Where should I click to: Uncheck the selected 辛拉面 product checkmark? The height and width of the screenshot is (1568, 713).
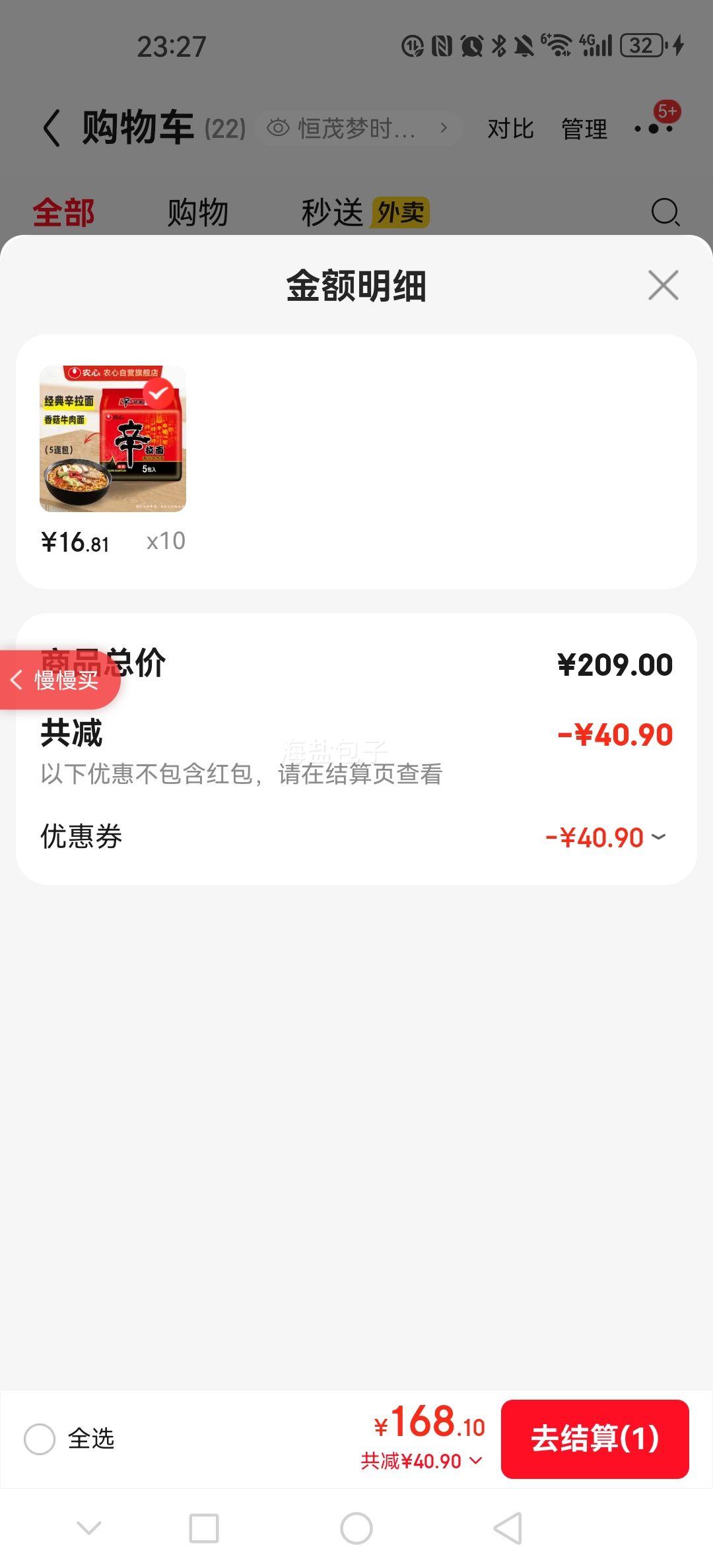(x=157, y=393)
